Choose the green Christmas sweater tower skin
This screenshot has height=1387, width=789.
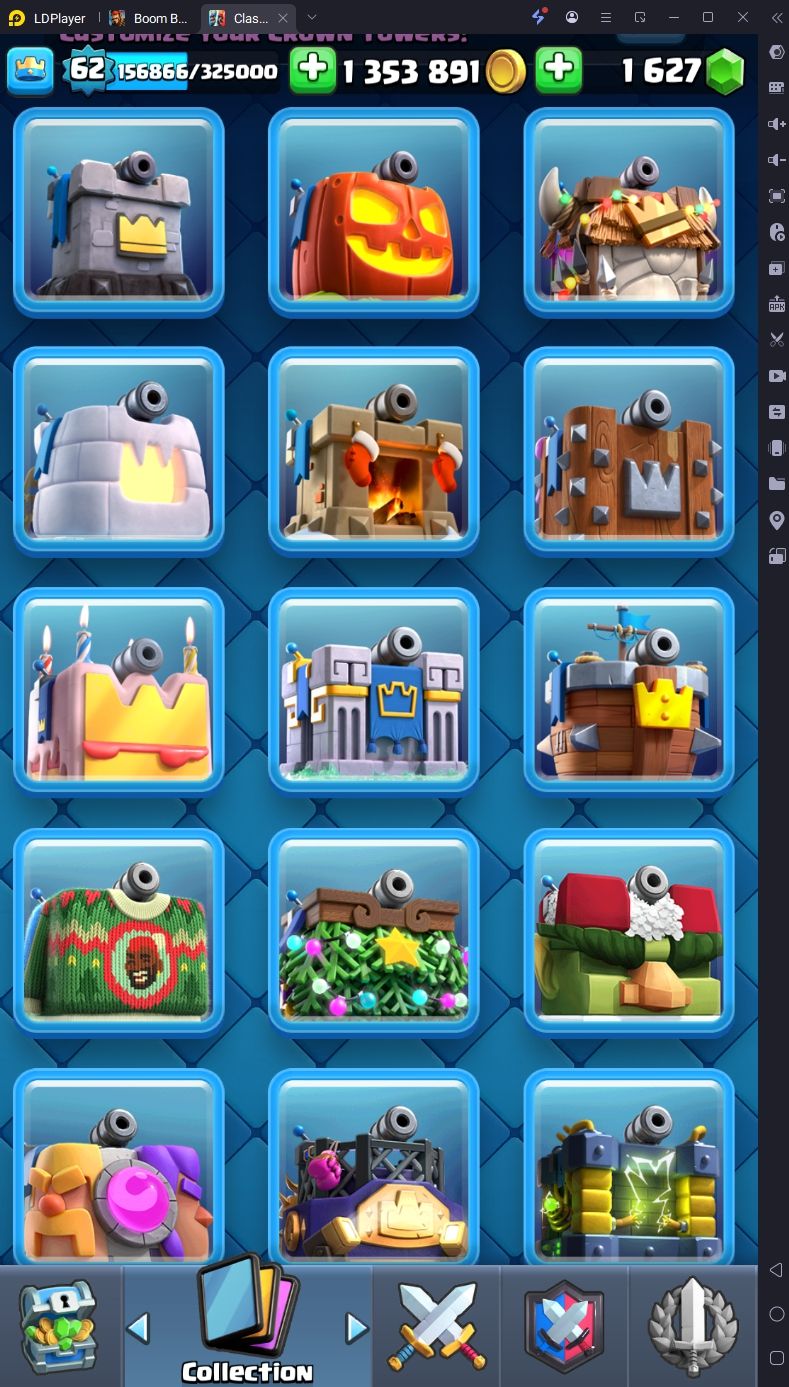[x=118, y=932]
